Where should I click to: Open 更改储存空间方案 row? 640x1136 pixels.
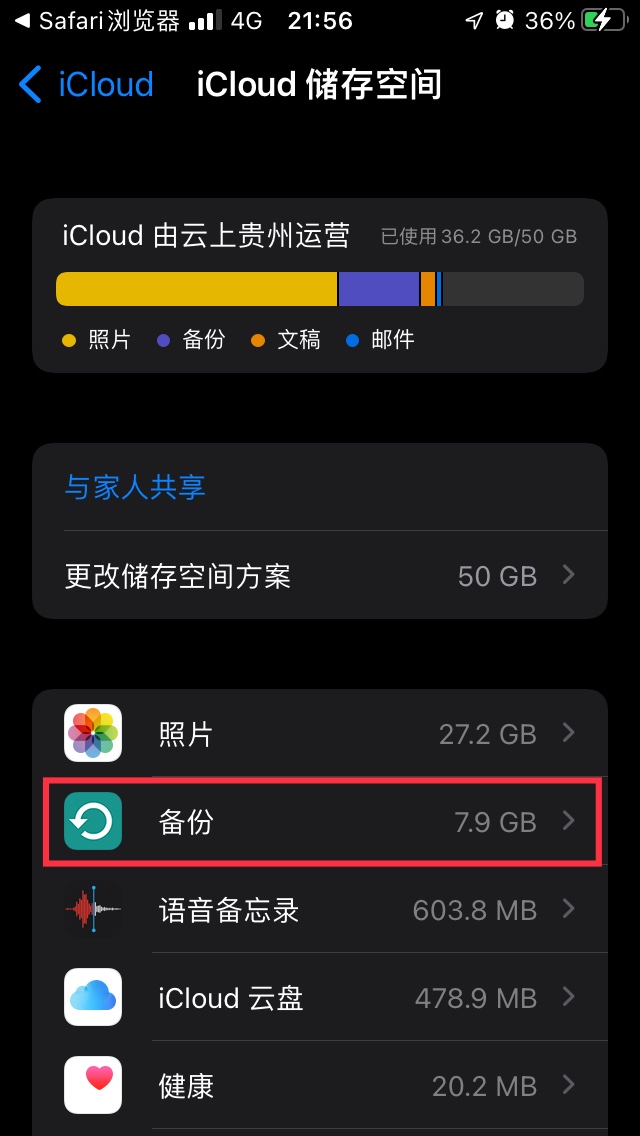(319, 576)
